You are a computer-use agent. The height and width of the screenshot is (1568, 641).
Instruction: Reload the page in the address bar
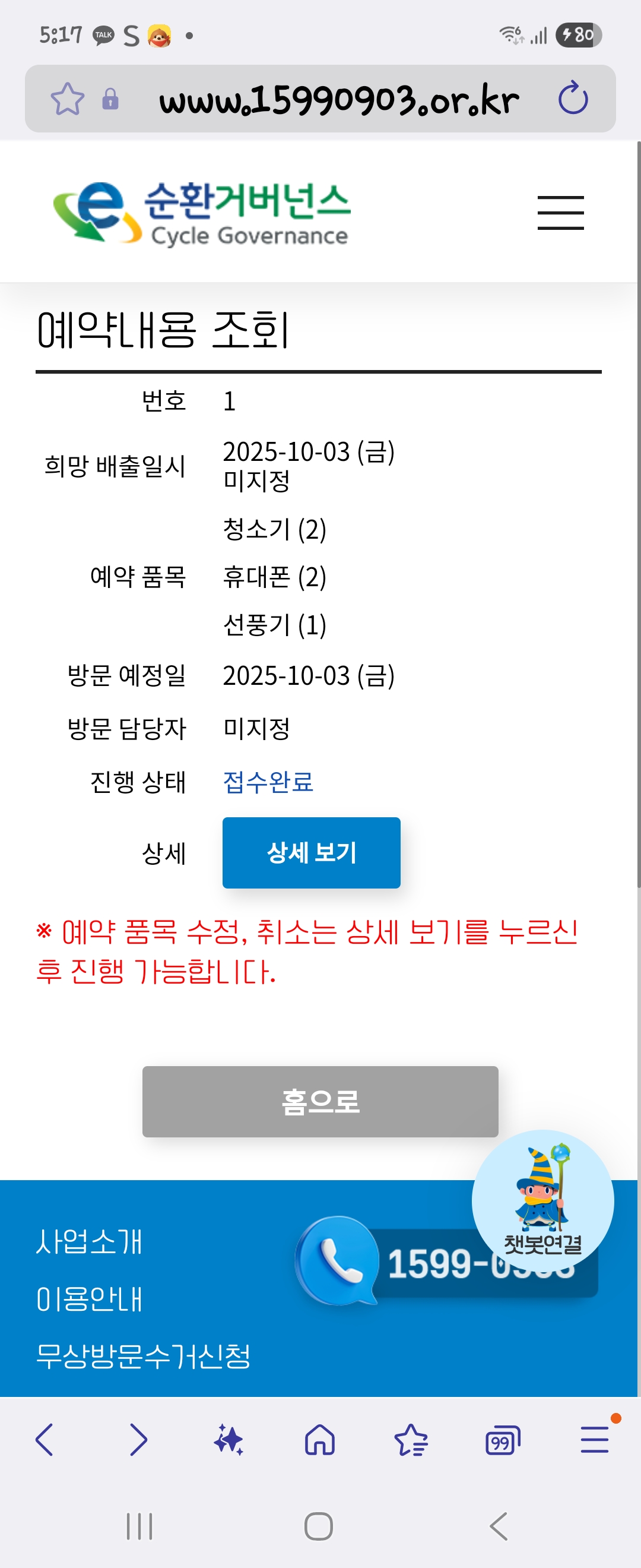click(573, 99)
